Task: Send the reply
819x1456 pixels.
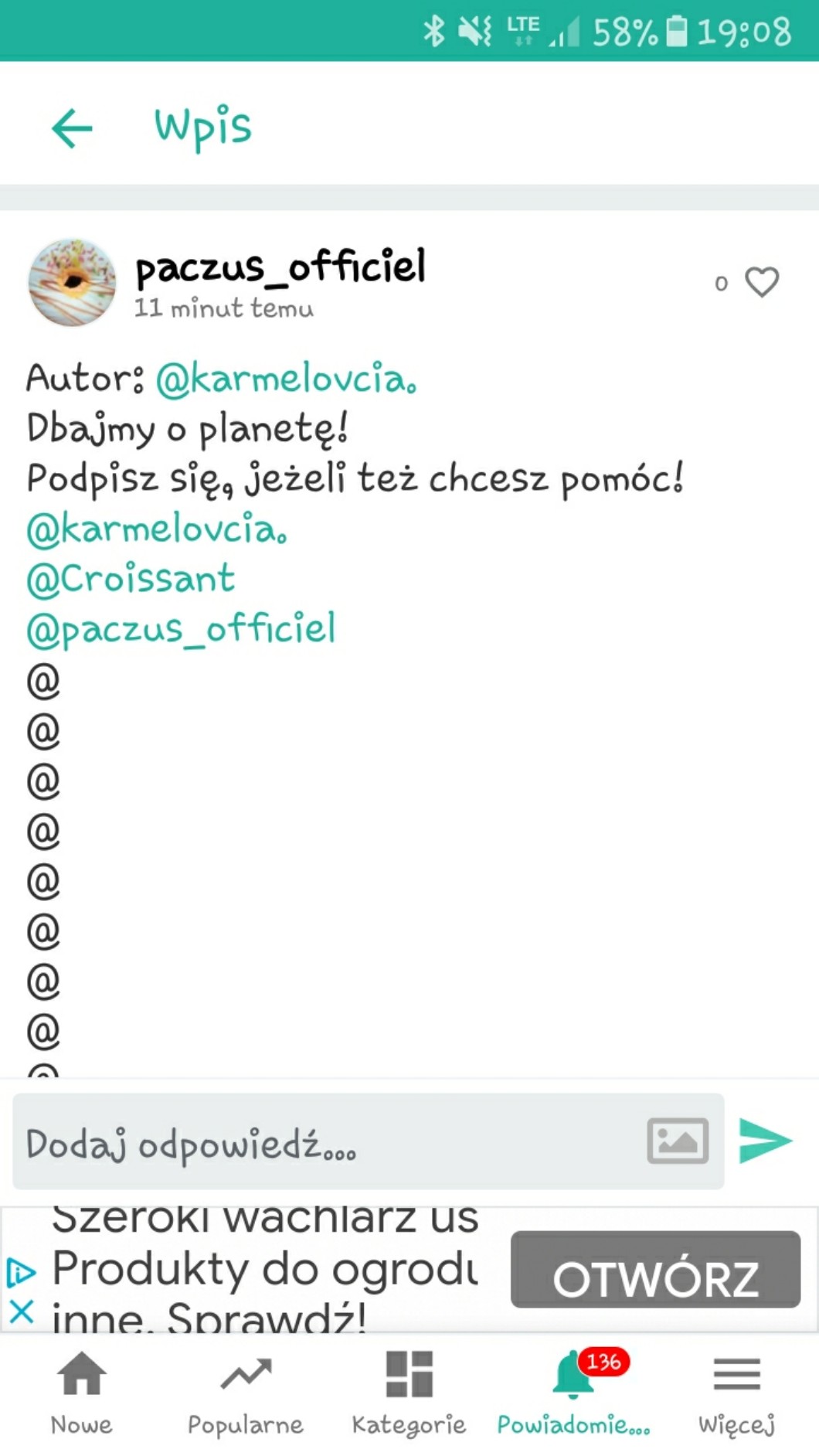Action: click(765, 1141)
